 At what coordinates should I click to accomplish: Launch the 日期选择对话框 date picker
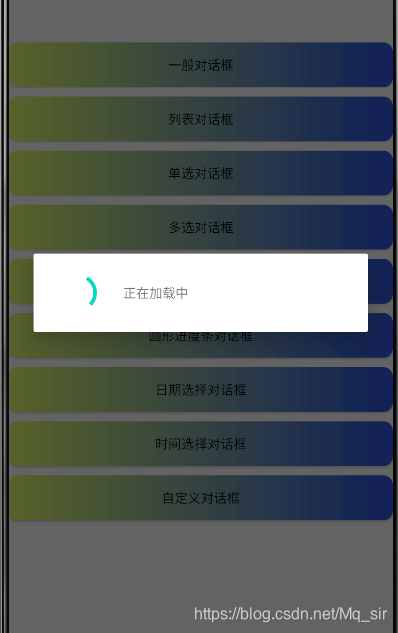point(201,389)
